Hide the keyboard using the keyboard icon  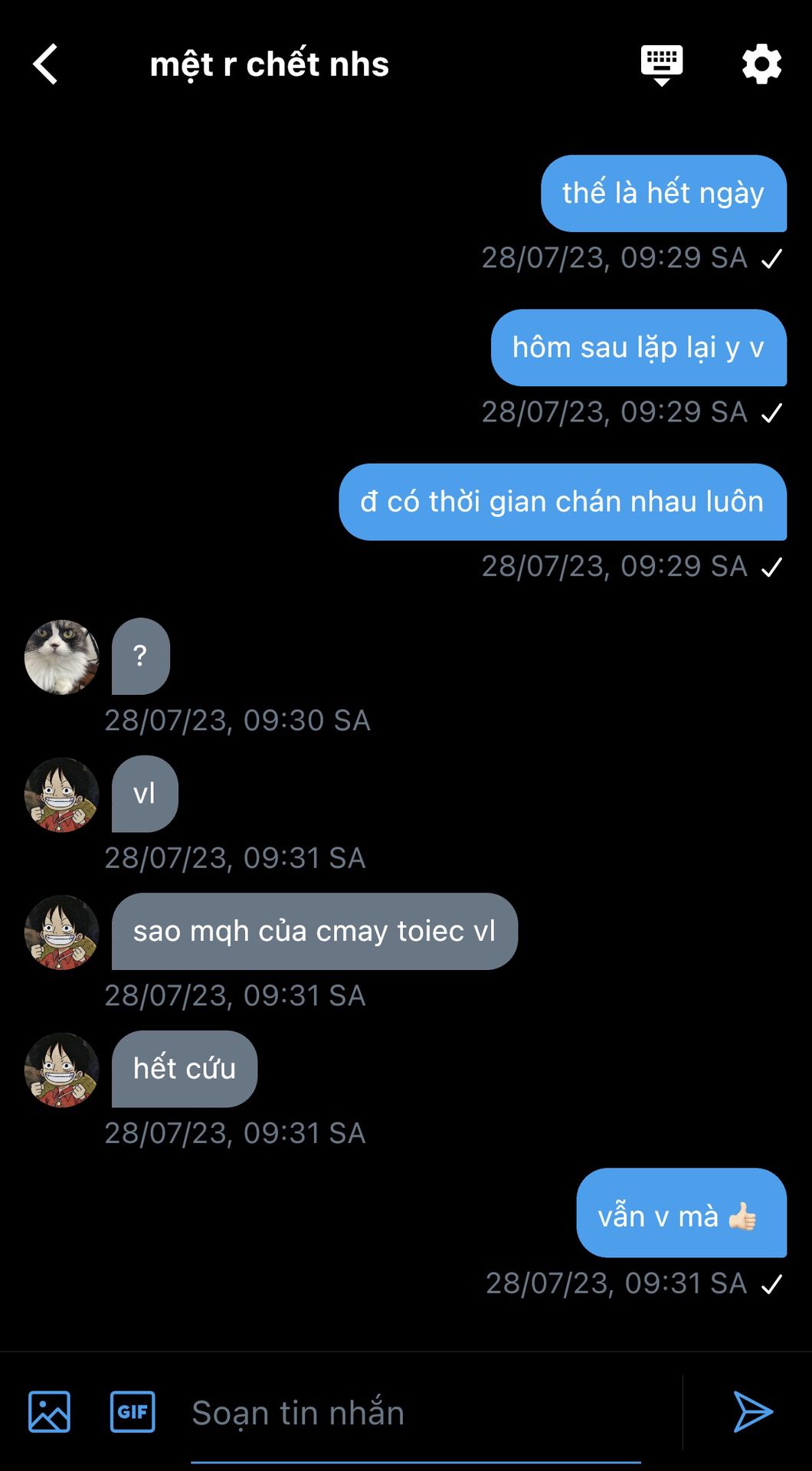(662, 65)
